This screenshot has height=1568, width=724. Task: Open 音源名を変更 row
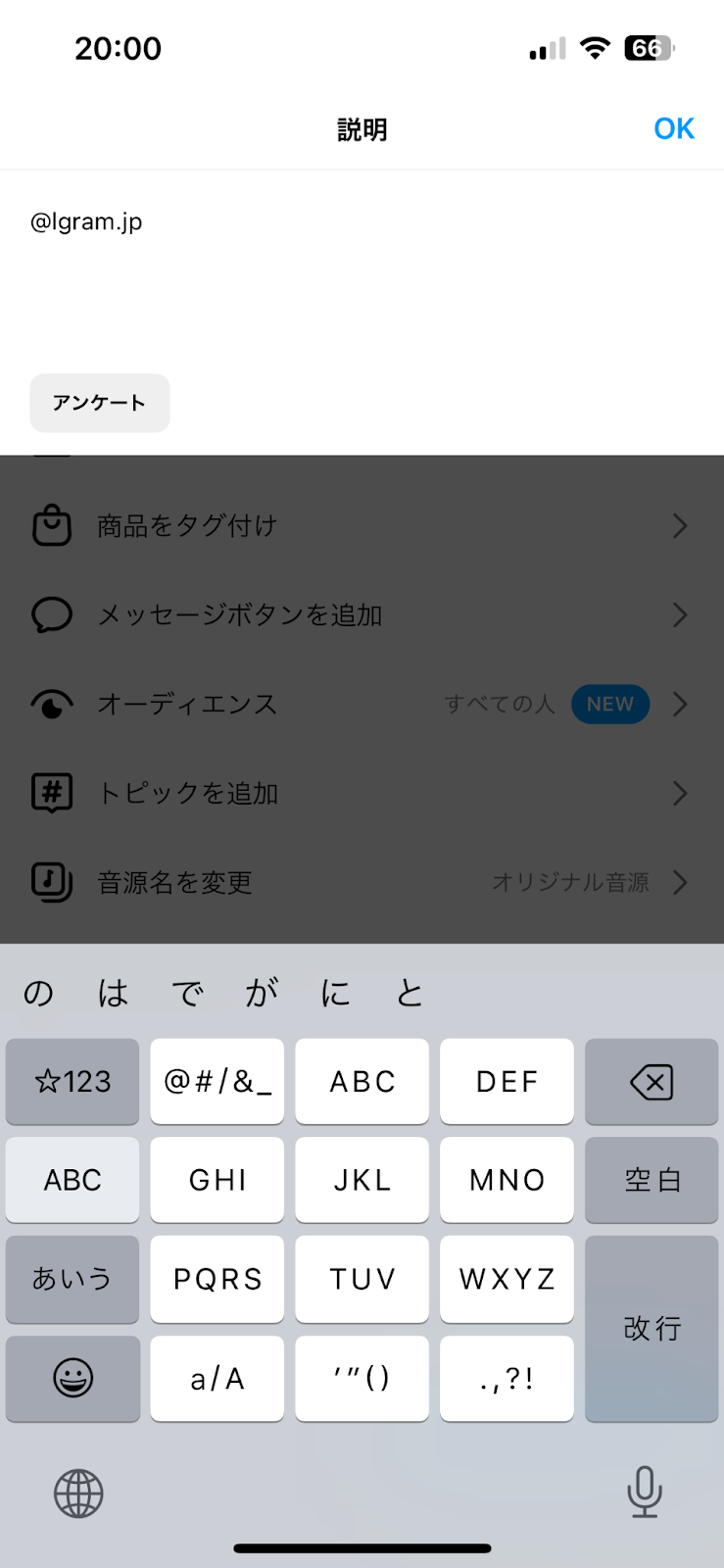[x=362, y=883]
